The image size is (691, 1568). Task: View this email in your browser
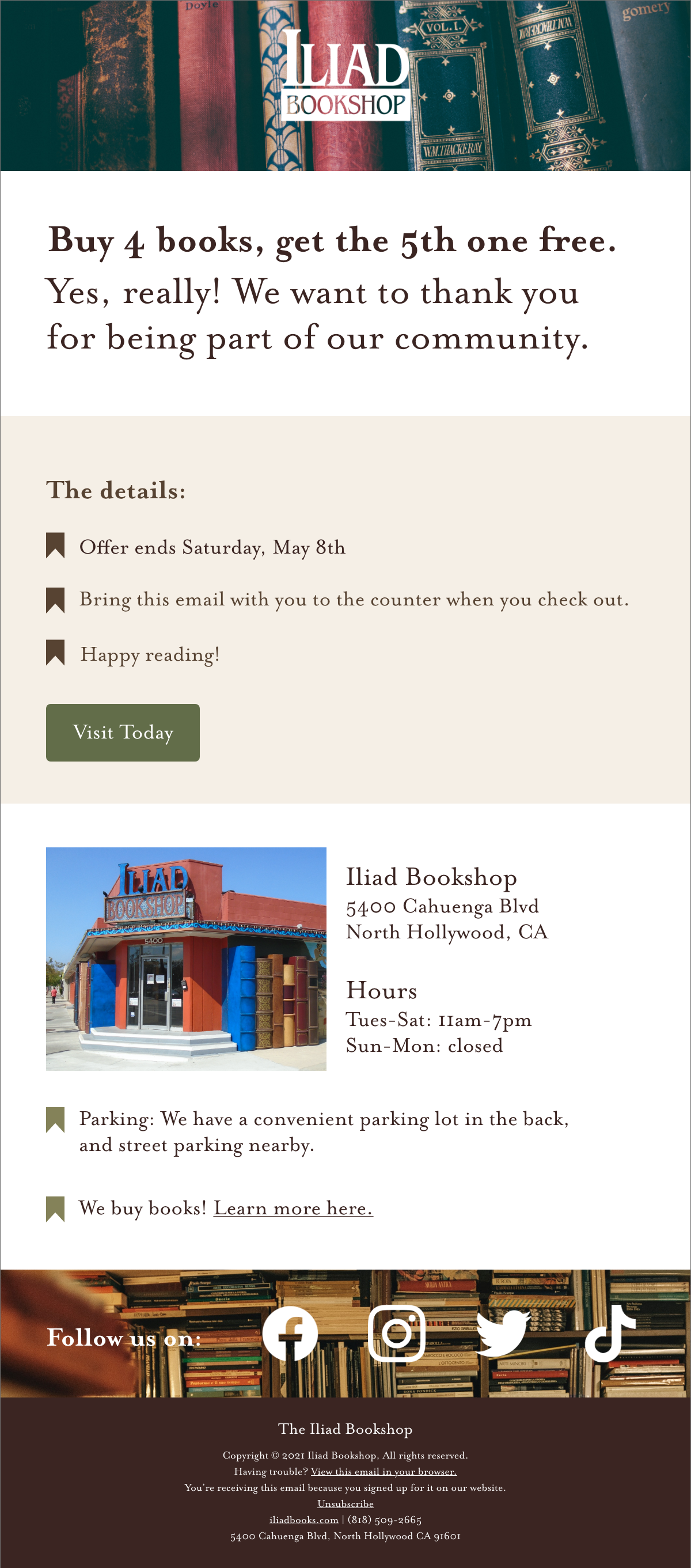(383, 1471)
